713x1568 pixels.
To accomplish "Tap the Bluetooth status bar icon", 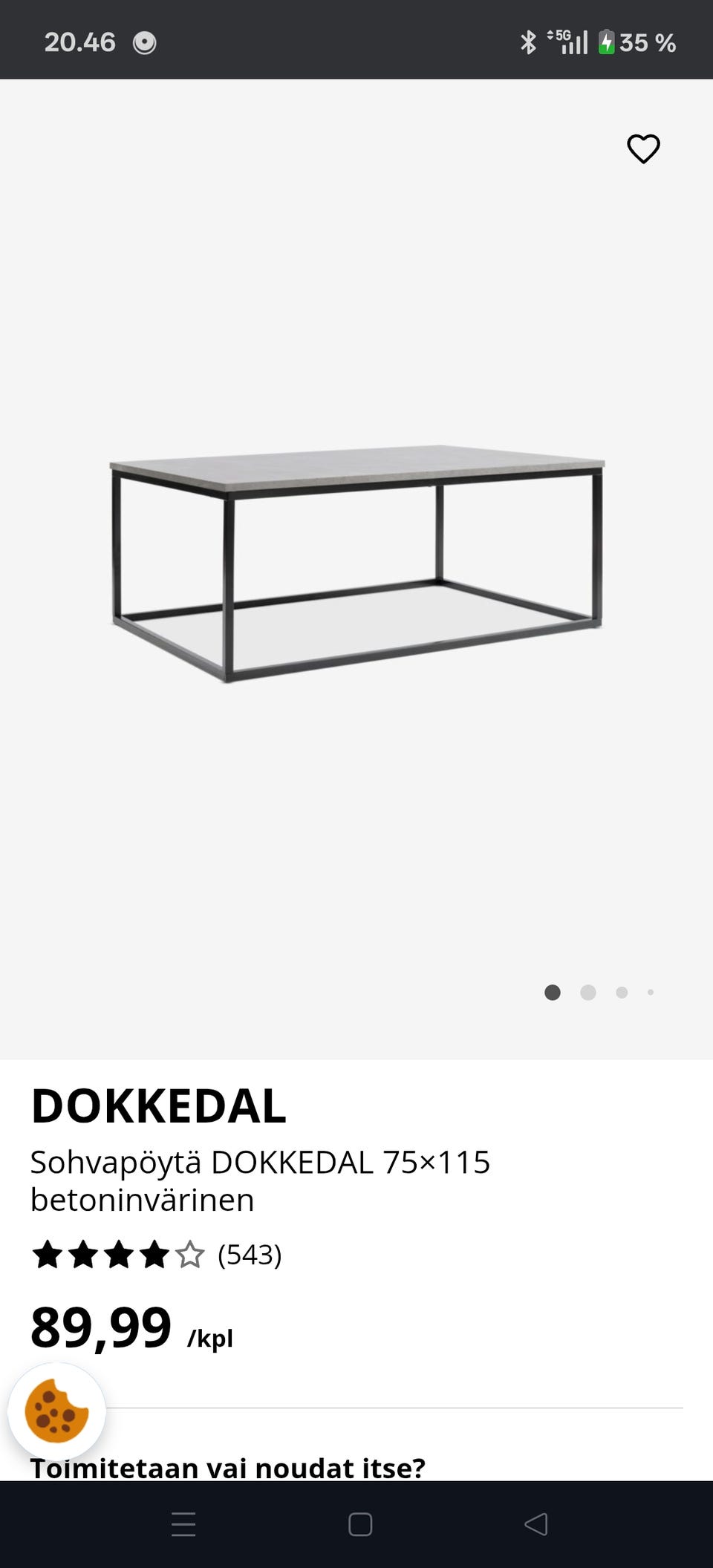I will tap(529, 42).
